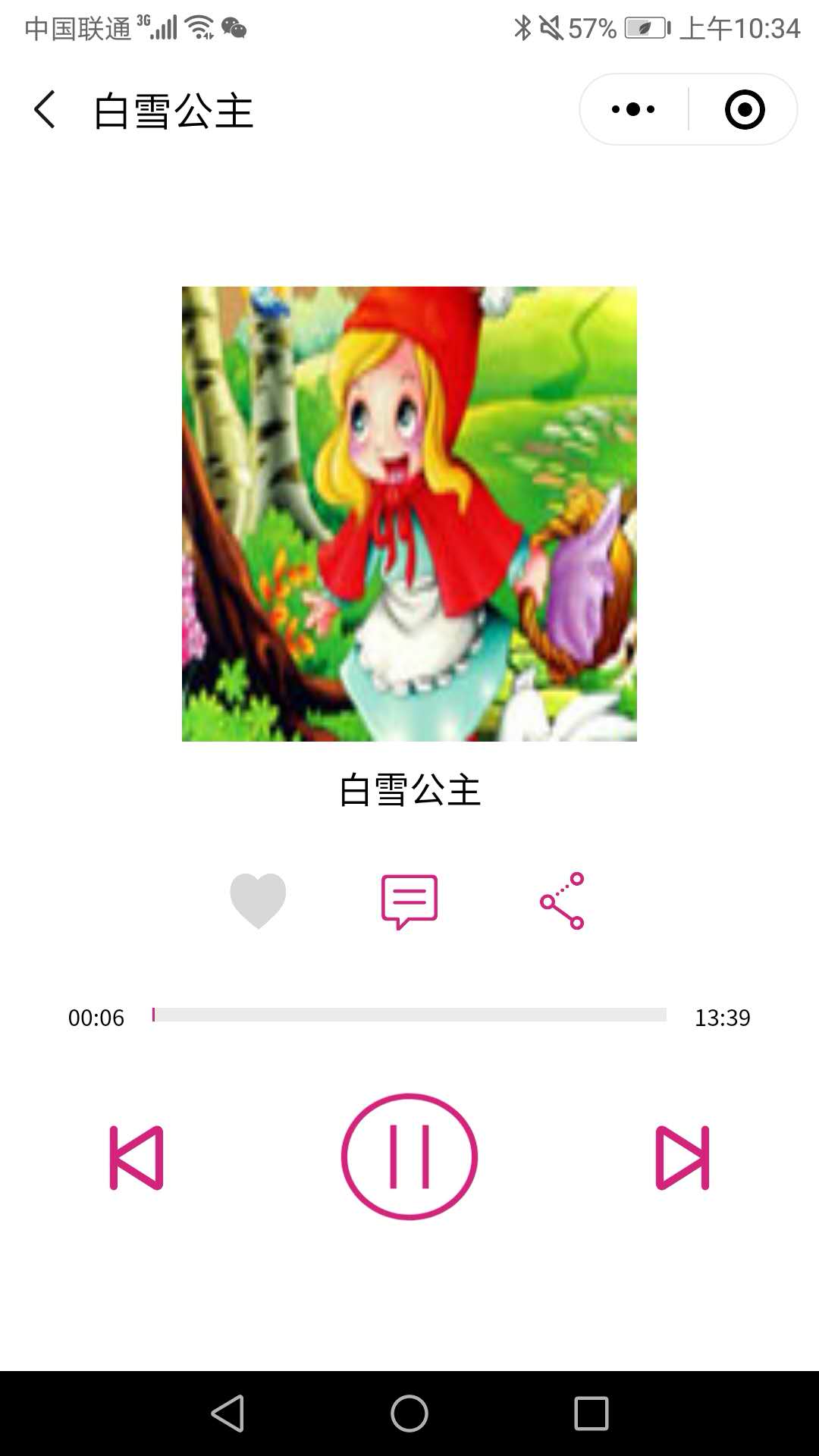
Task: Tap the system home button
Action: [x=409, y=1414]
